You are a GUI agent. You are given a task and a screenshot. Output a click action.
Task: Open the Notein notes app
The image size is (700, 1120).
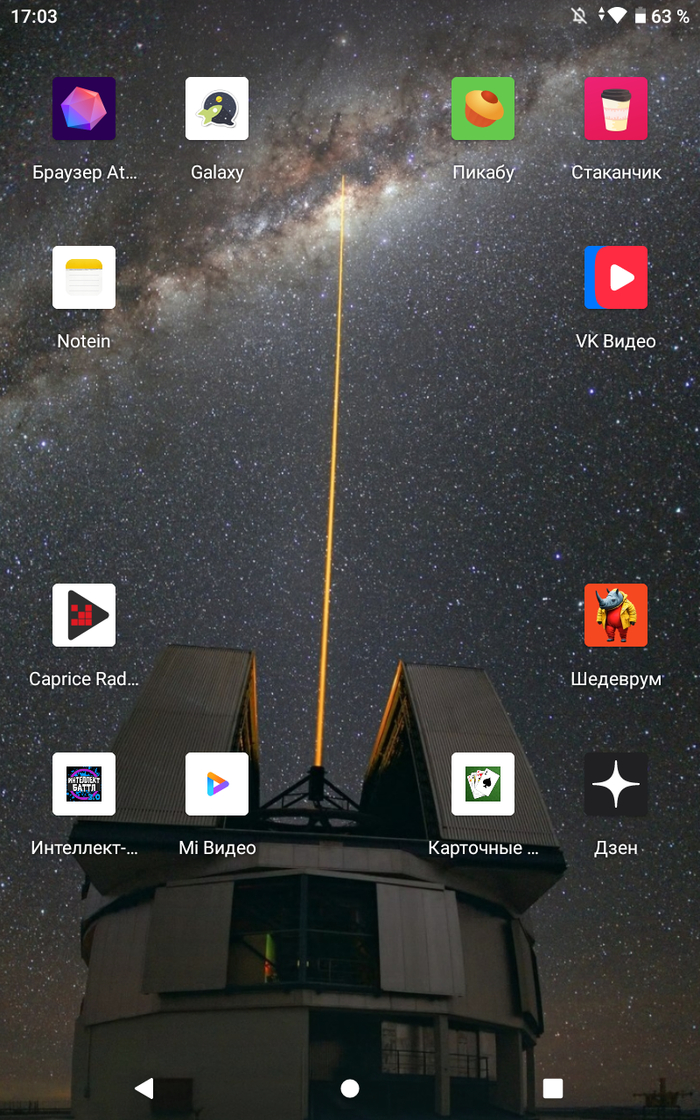(84, 278)
